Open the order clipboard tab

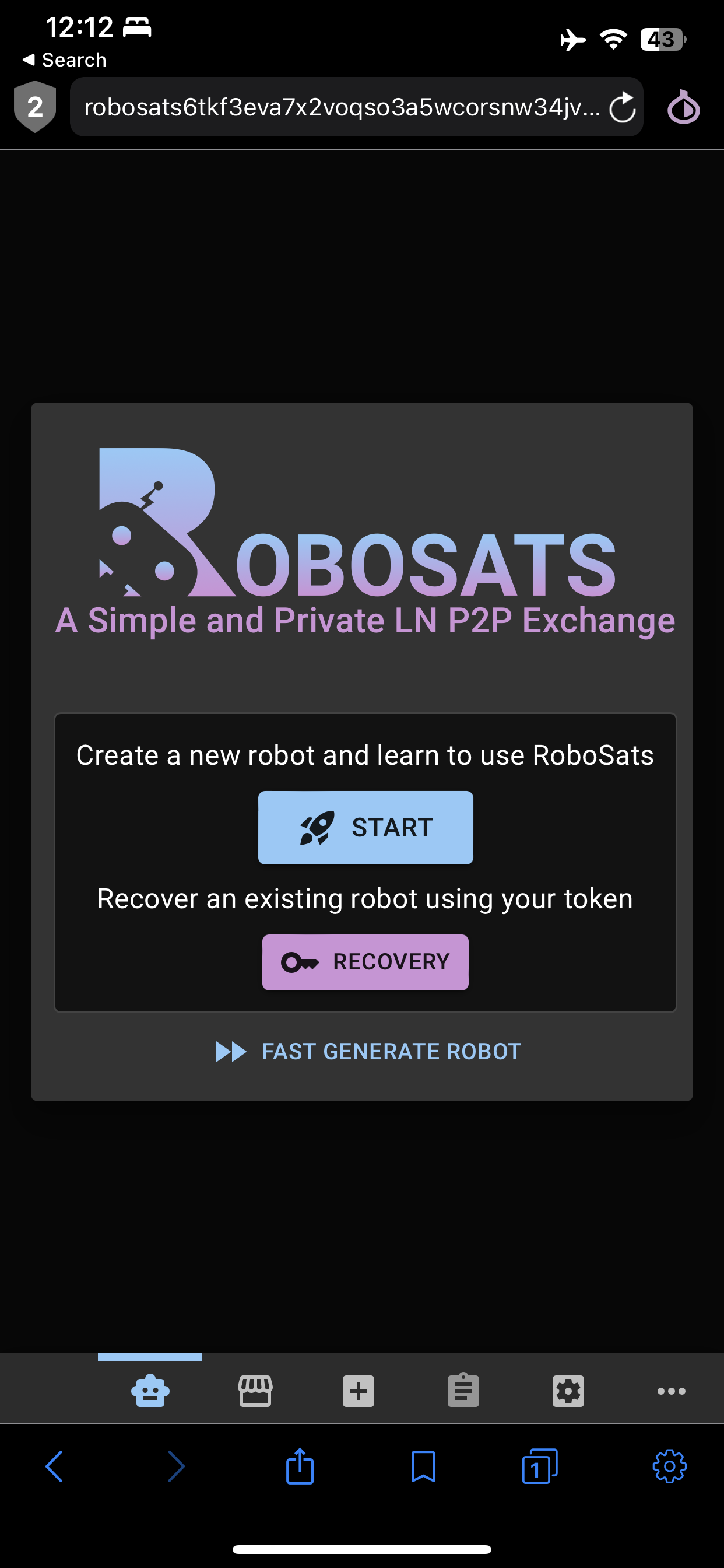click(463, 1391)
